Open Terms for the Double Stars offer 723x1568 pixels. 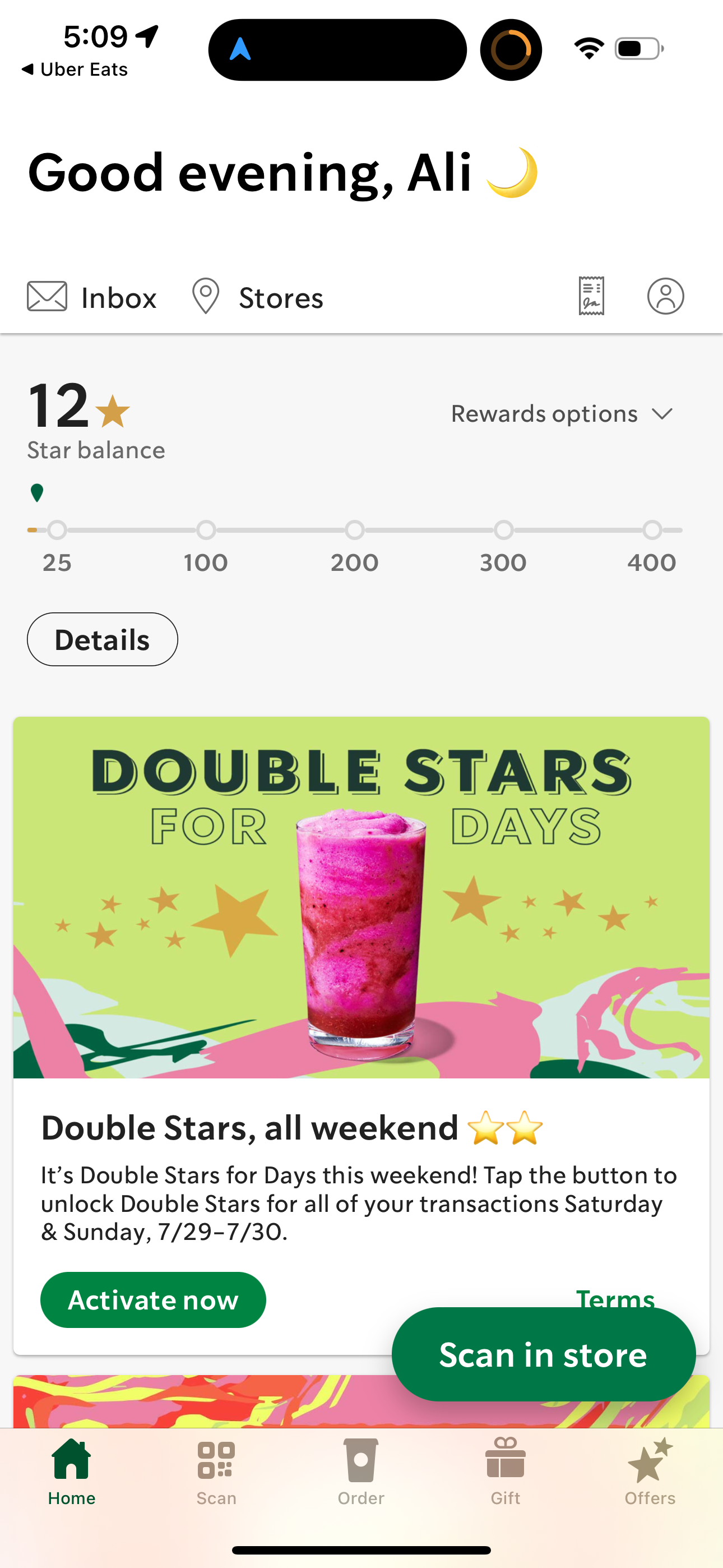point(617,1299)
